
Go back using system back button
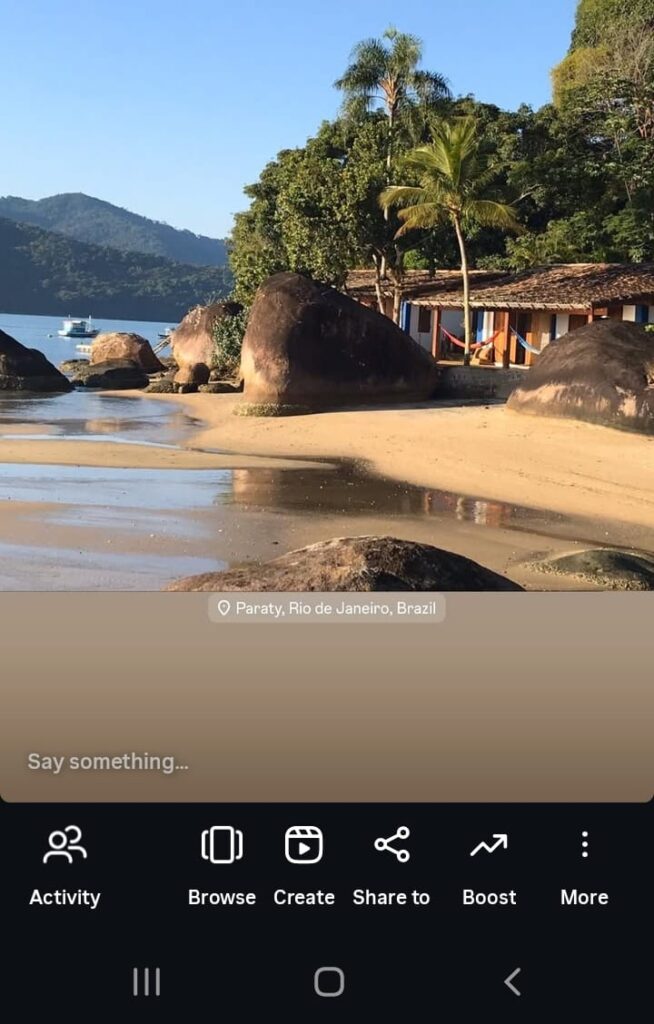point(512,982)
